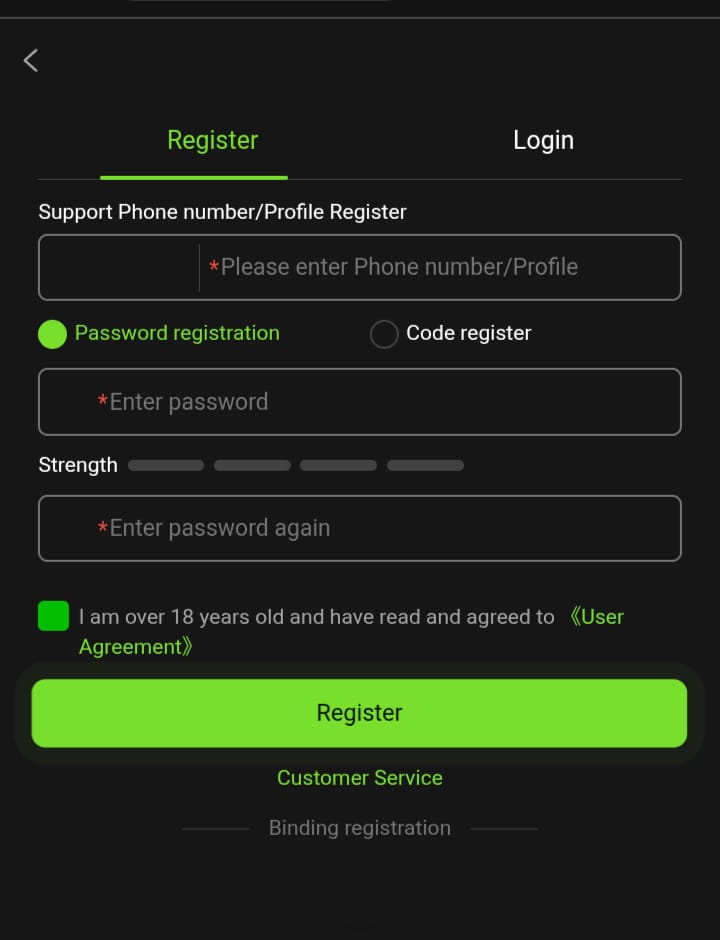Select the Code register option
The width and height of the screenshot is (720, 940).
tap(384, 334)
